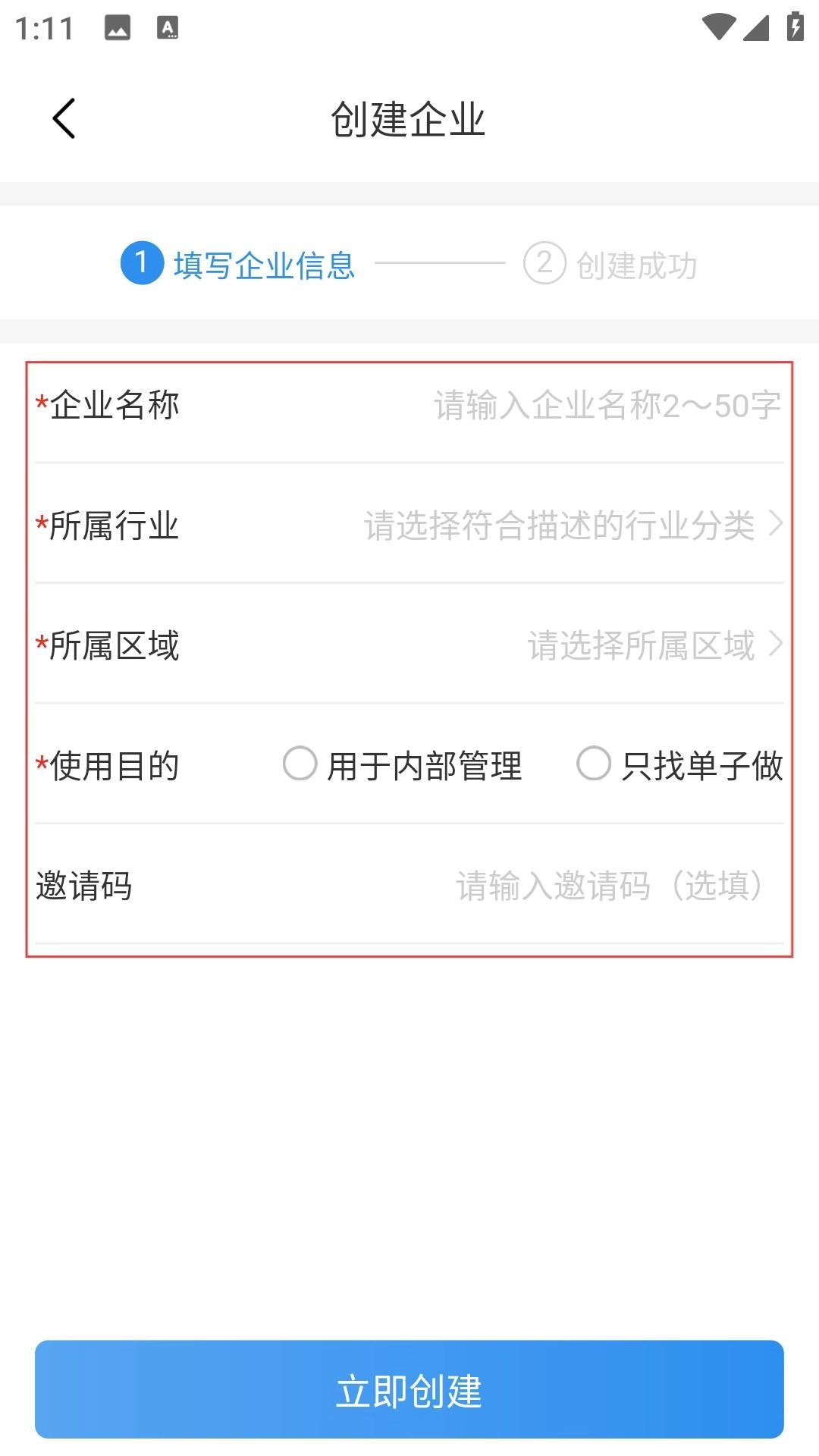The height and width of the screenshot is (1456, 819).
Task: Choose 所属区域 region selector
Action: [x=654, y=645]
